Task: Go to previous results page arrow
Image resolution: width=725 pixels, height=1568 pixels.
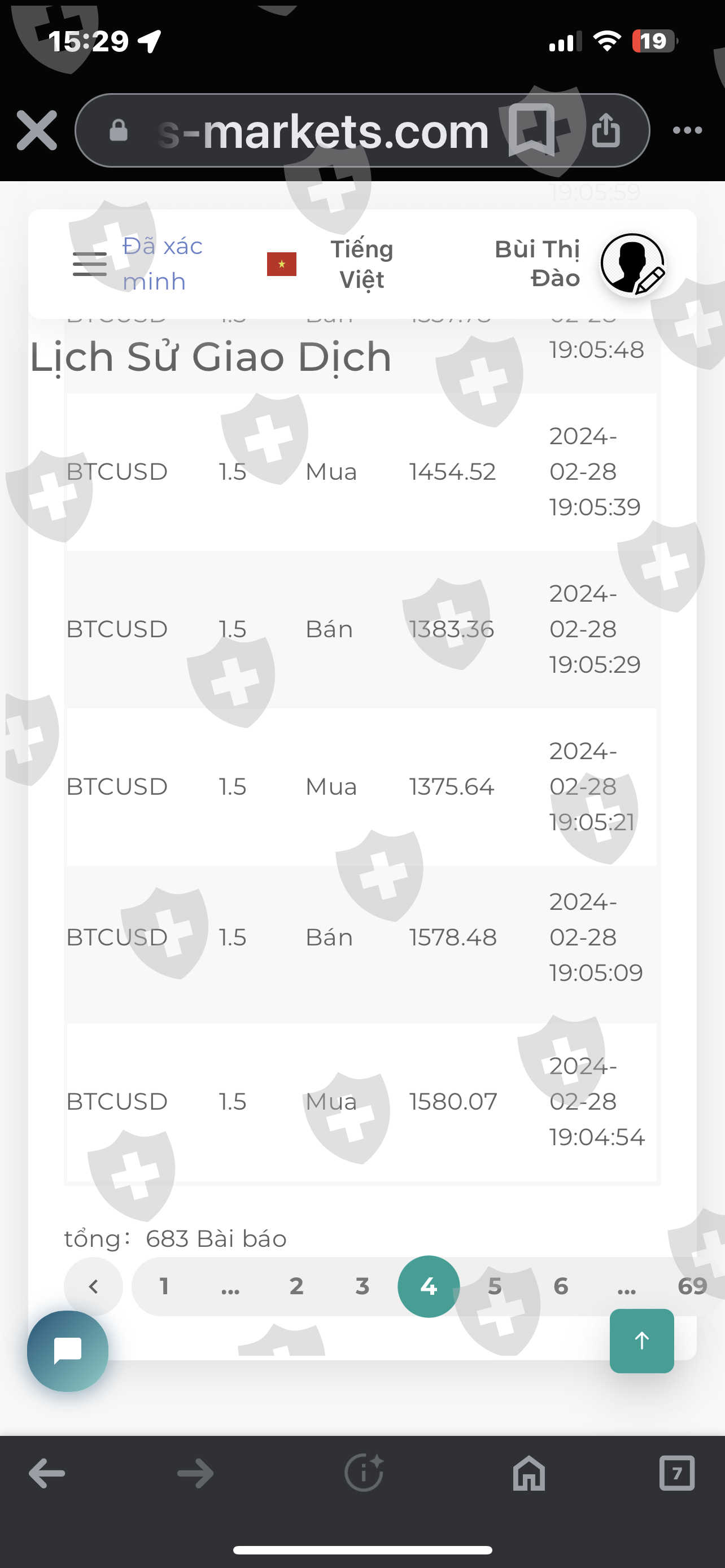Action: 93,1286
